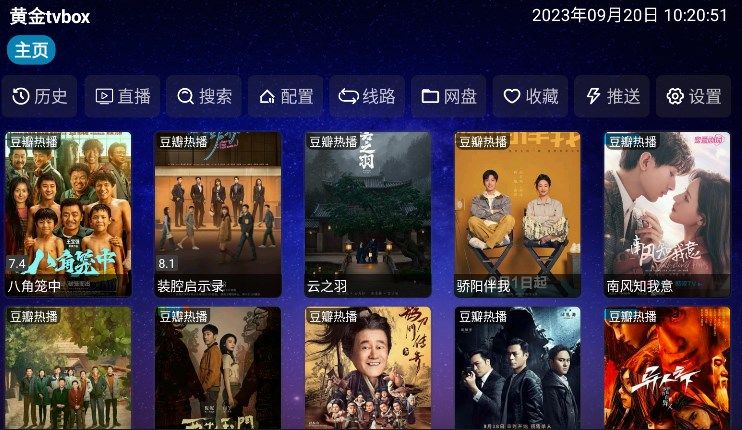Image resolution: width=742 pixels, height=430 pixels.
Task: Open 配置 source configuration
Action: (x=285, y=97)
